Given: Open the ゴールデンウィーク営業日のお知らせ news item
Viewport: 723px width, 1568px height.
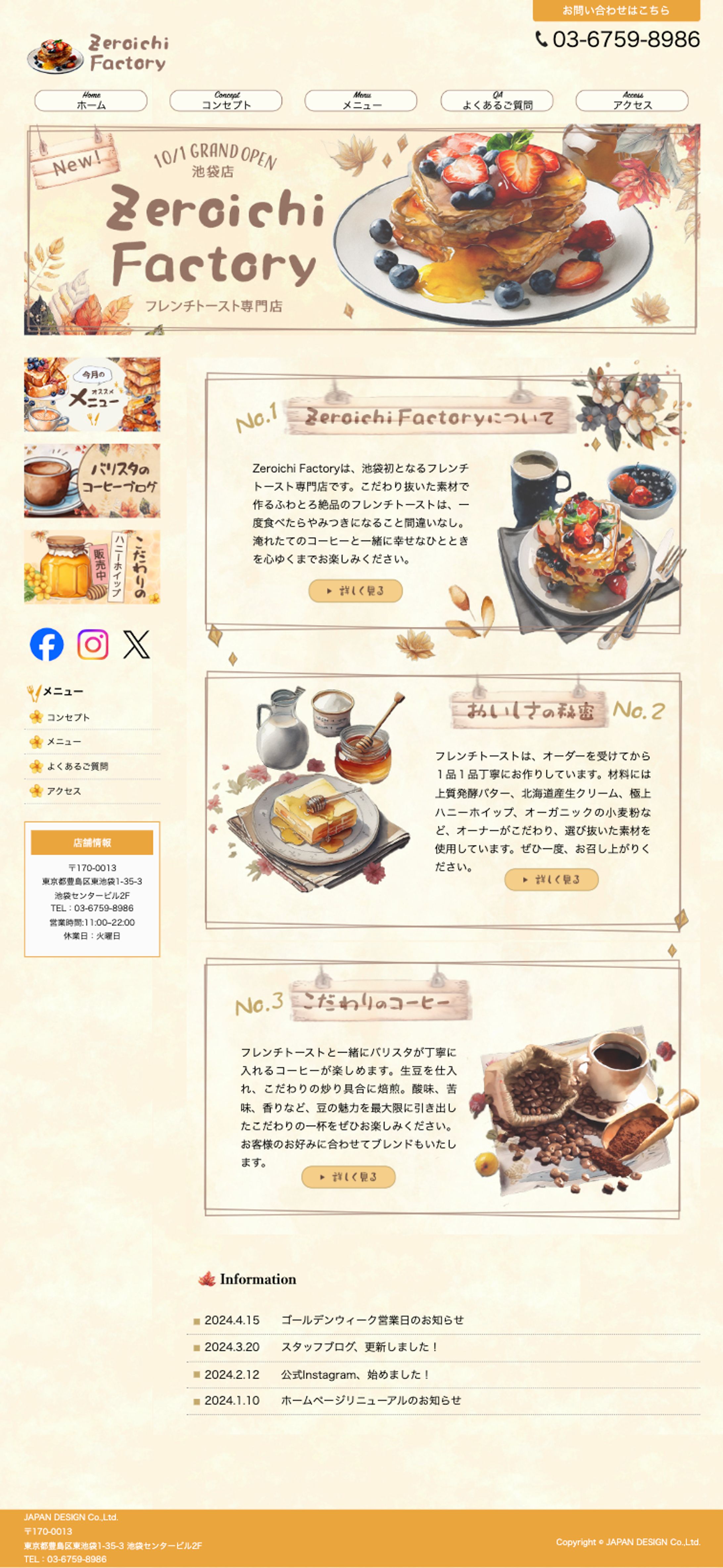Looking at the screenshot, I should (x=372, y=1320).
